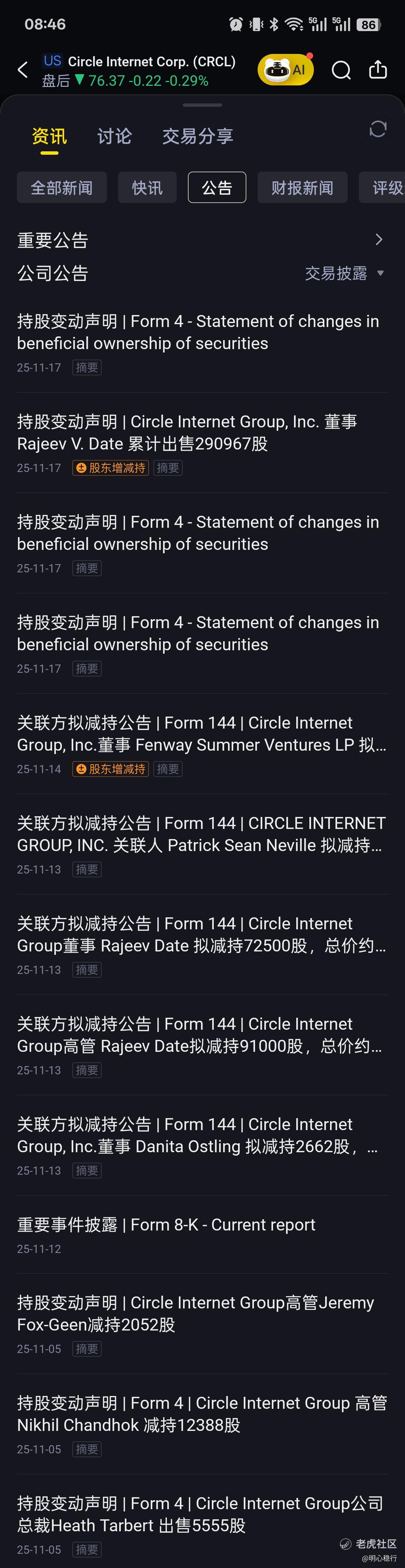Go back from the CRCL stock page
This screenshot has height=1568, width=405.
coord(23,70)
